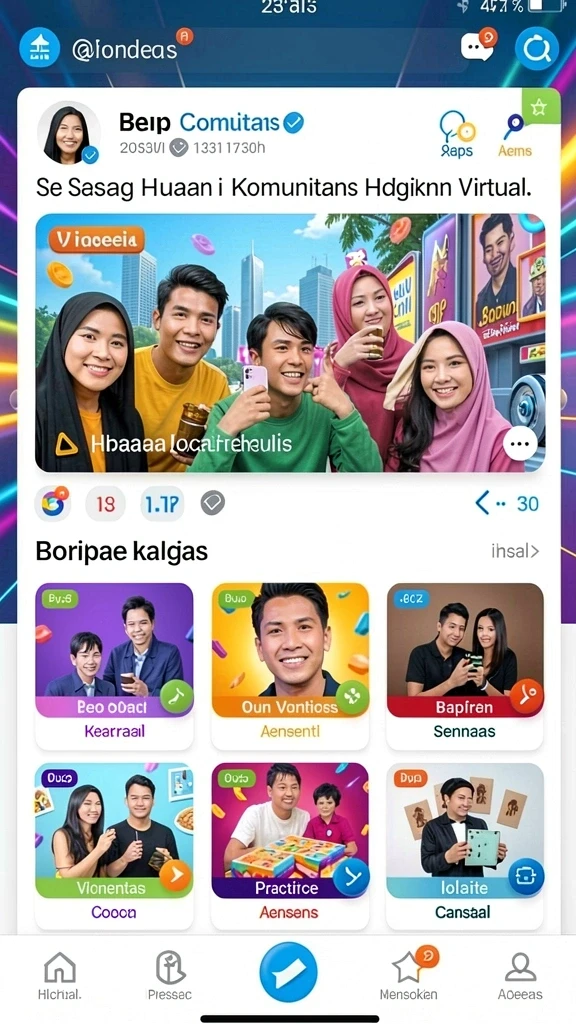Tap the Aems location icon
Viewport: 576px width, 1024px height.
[515, 135]
